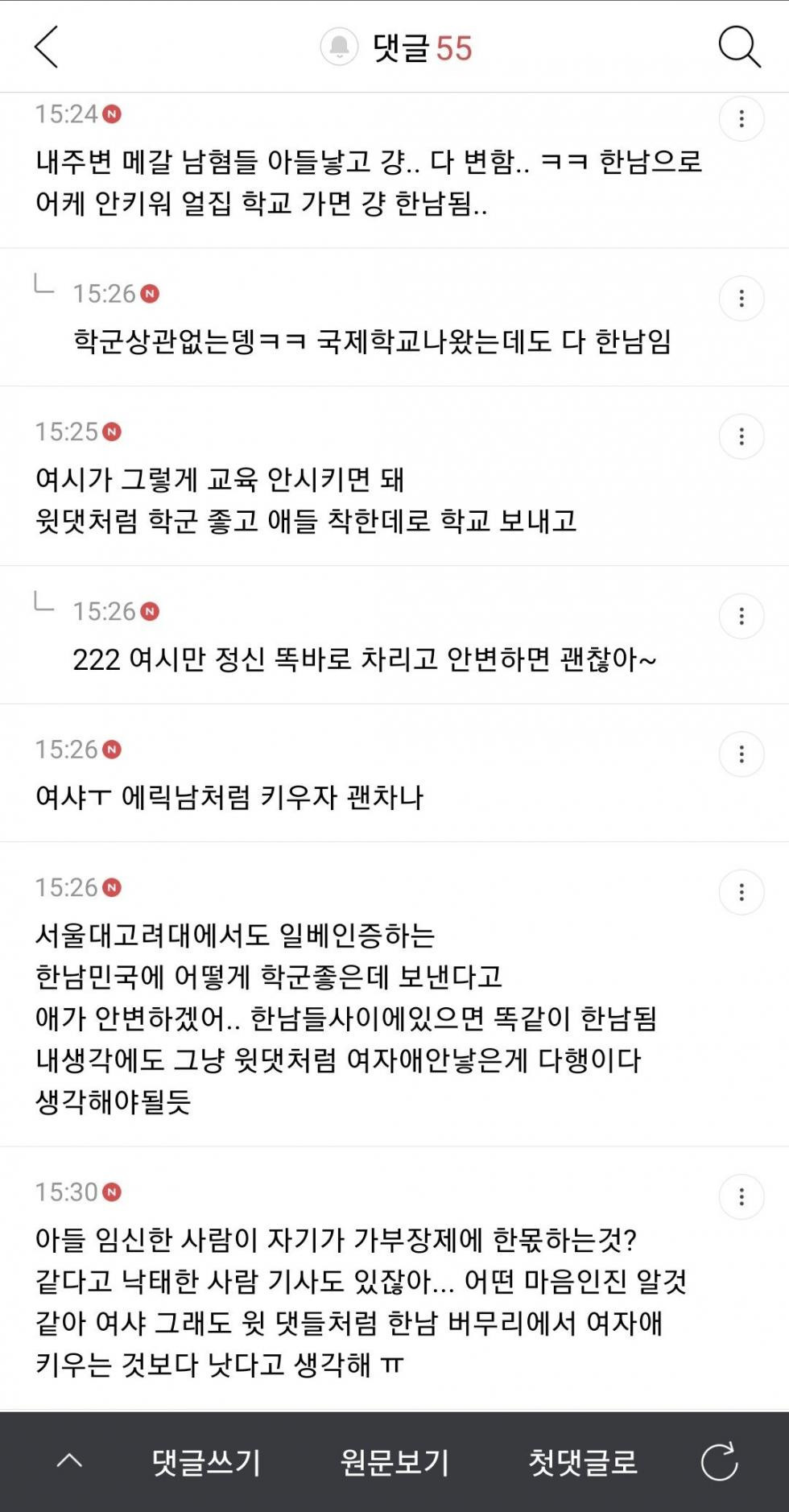The width and height of the screenshot is (789, 1512).
Task: Jump to top with the up arrow
Action: 70,1461
